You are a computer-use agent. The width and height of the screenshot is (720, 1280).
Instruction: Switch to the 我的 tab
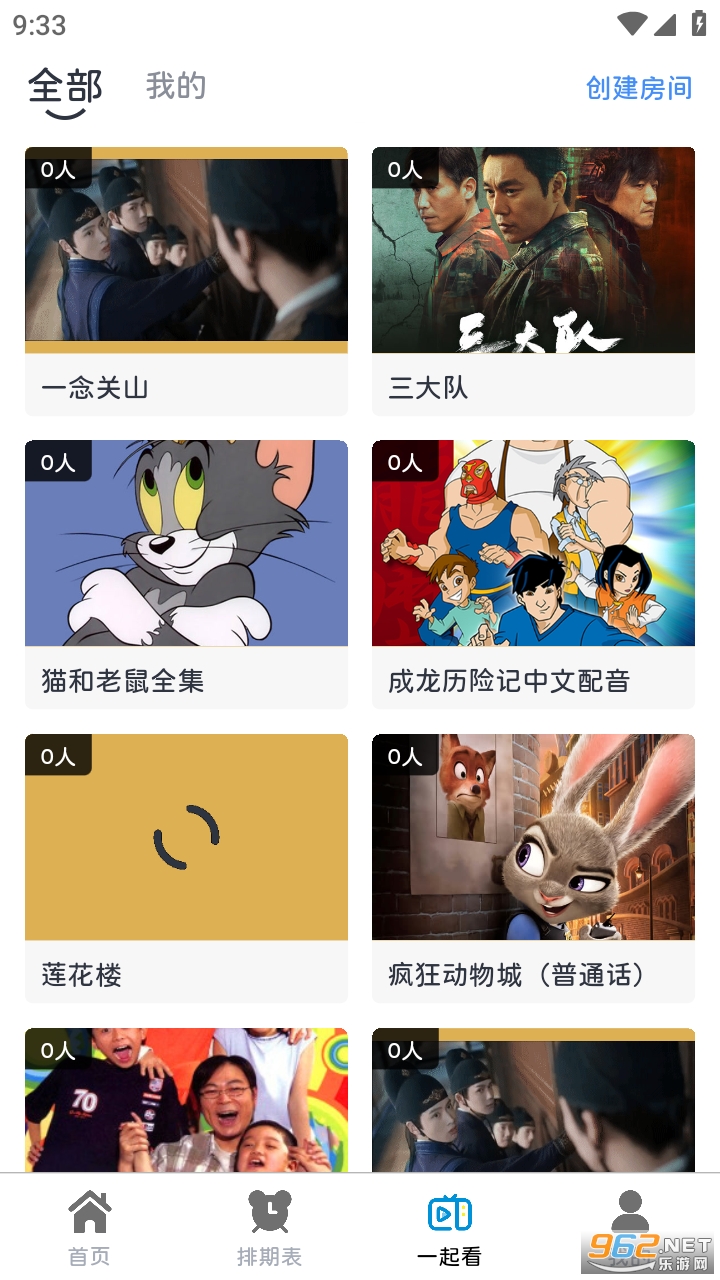tap(176, 87)
